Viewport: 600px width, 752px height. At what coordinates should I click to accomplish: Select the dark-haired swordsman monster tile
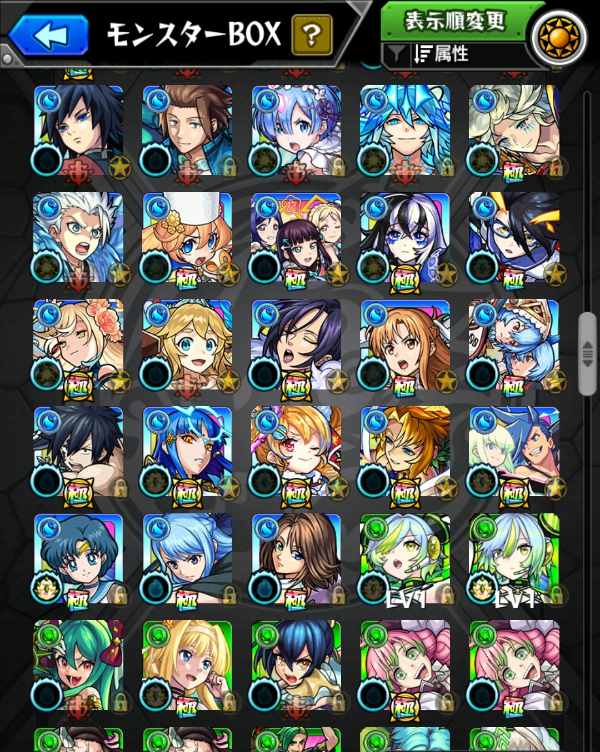(x=78, y=128)
